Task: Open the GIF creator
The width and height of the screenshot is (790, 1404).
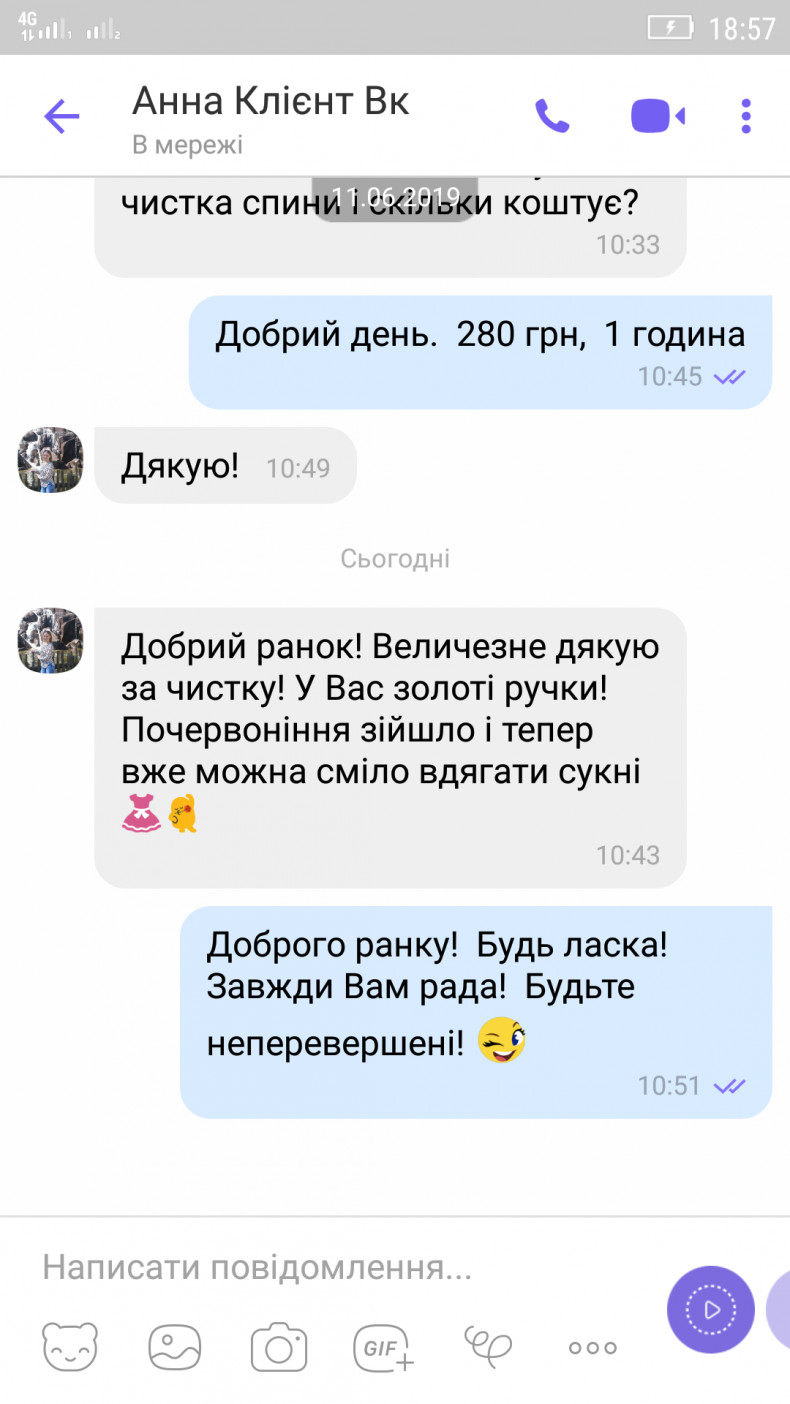Action: [x=384, y=1348]
